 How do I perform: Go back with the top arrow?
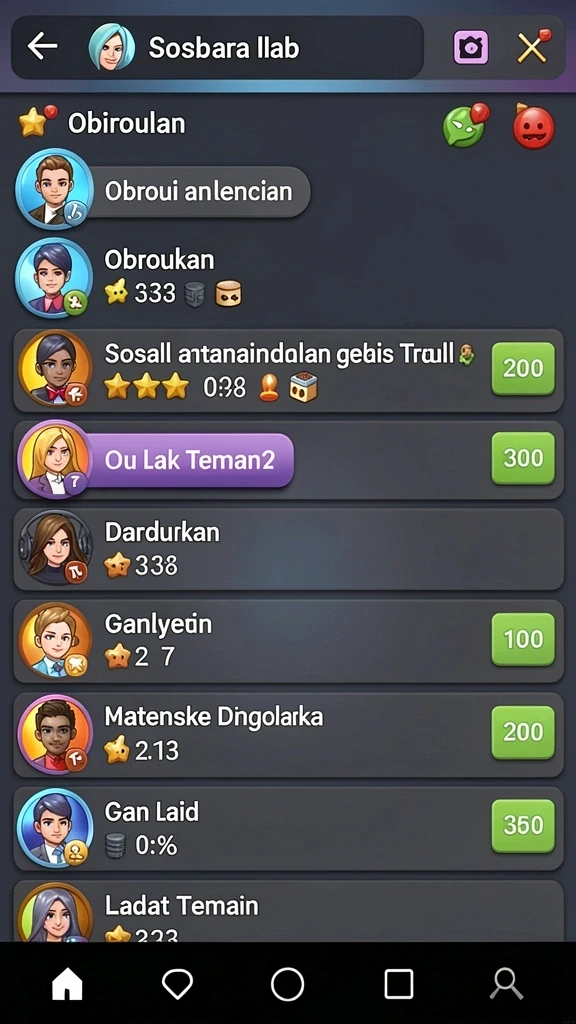42,47
